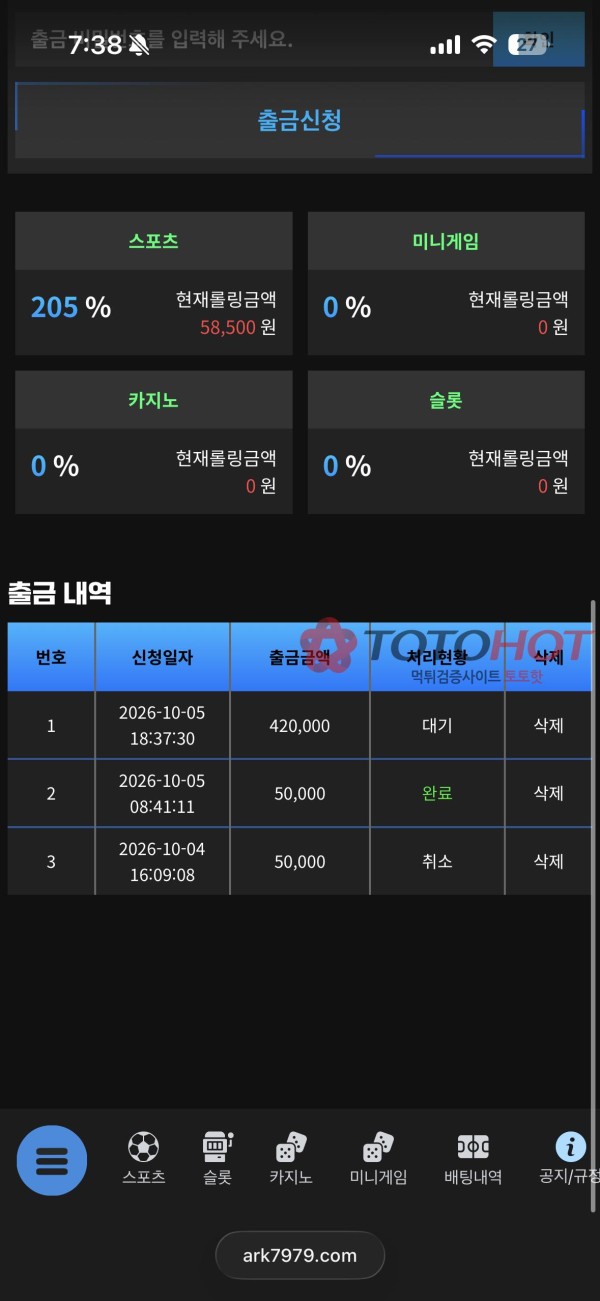The width and height of the screenshot is (600, 1301).
Task: Open the 미니게임 section
Action: click(x=378, y=1159)
